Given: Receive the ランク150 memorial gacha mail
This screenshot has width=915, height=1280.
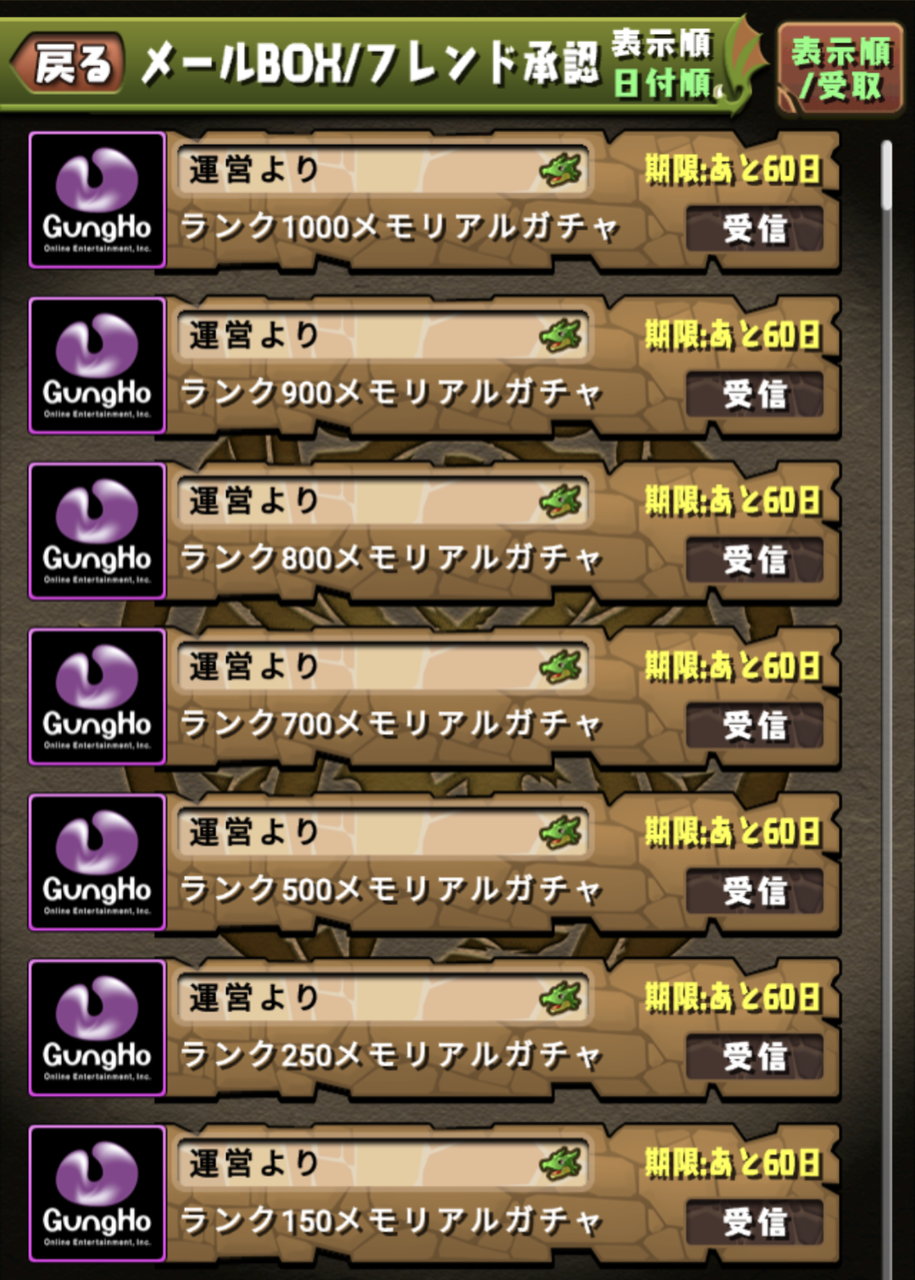Looking at the screenshot, I should coord(755,1222).
